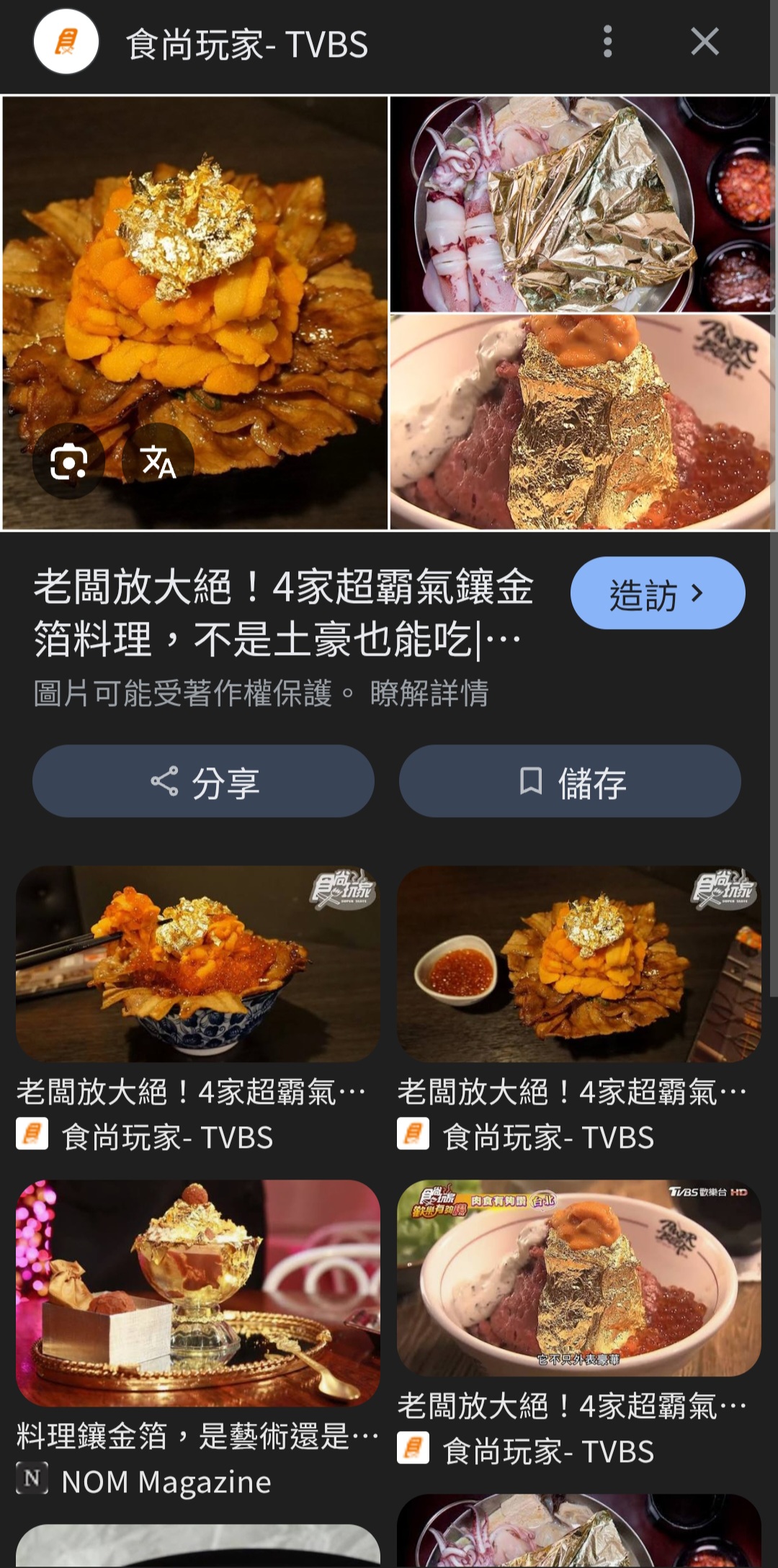
Task: Close the image viewer
Action: [704, 42]
